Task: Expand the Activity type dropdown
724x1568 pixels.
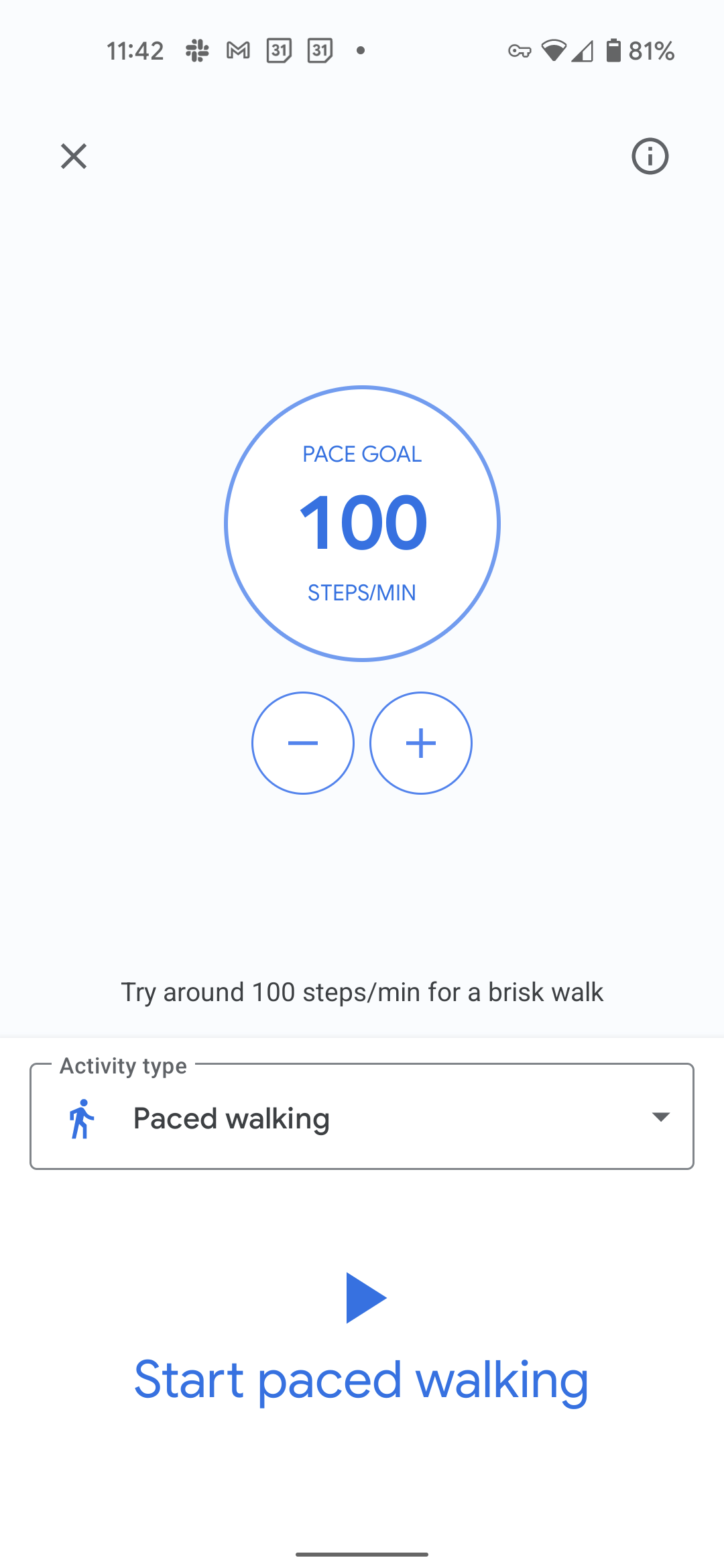Action: click(362, 1117)
